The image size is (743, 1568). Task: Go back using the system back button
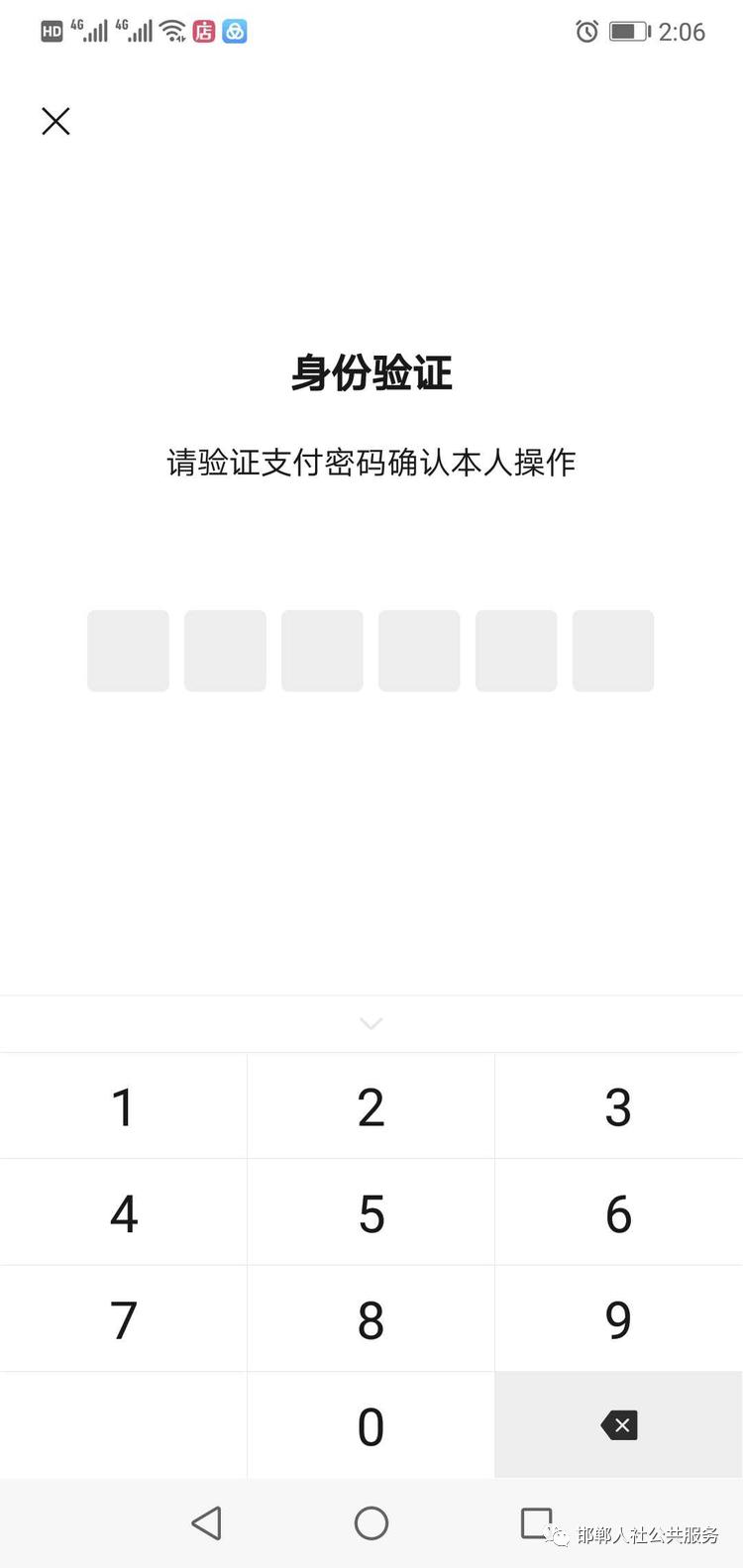206,1522
